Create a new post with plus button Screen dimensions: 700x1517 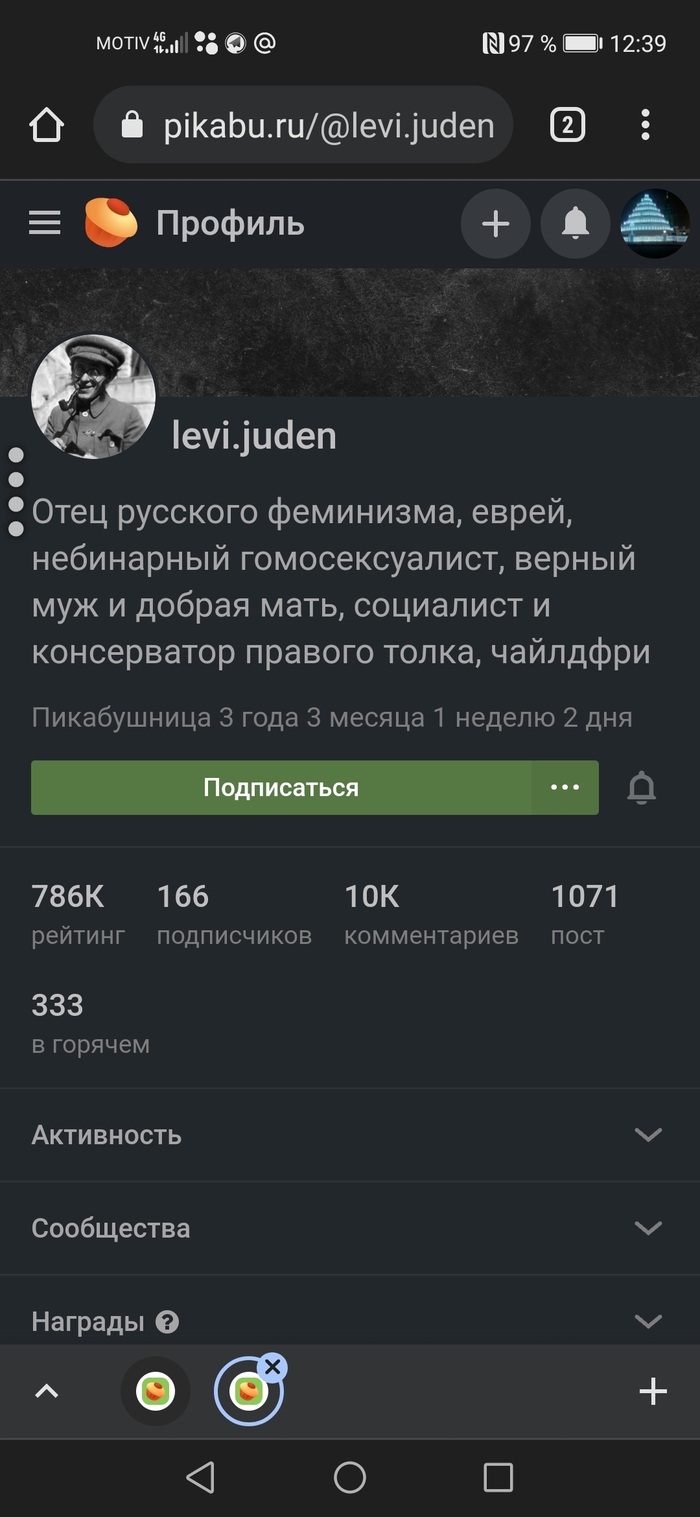[x=496, y=223]
